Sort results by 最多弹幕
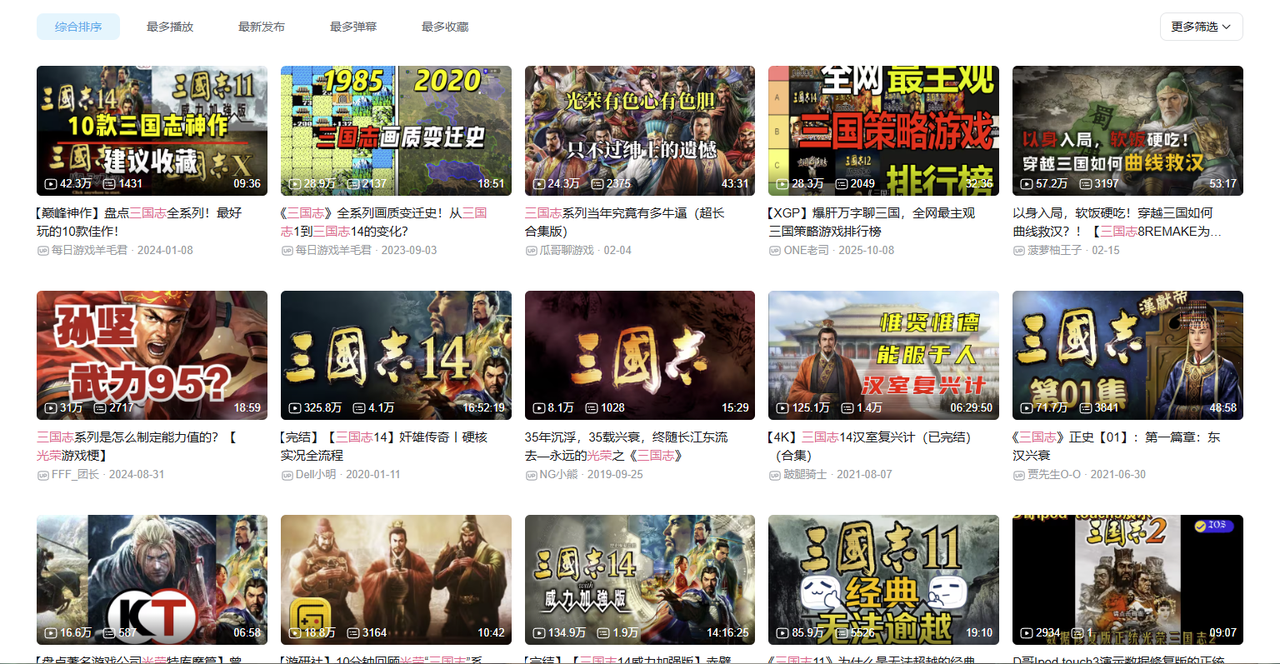 pyautogui.click(x=353, y=27)
